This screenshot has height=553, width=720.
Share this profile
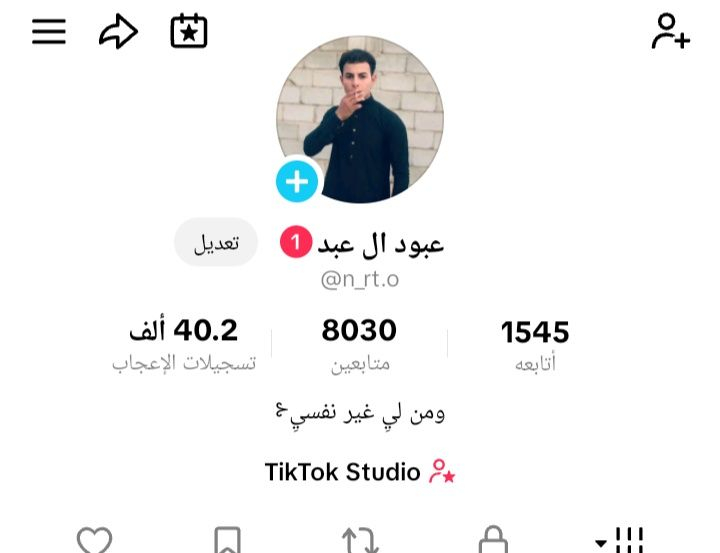pos(118,32)
